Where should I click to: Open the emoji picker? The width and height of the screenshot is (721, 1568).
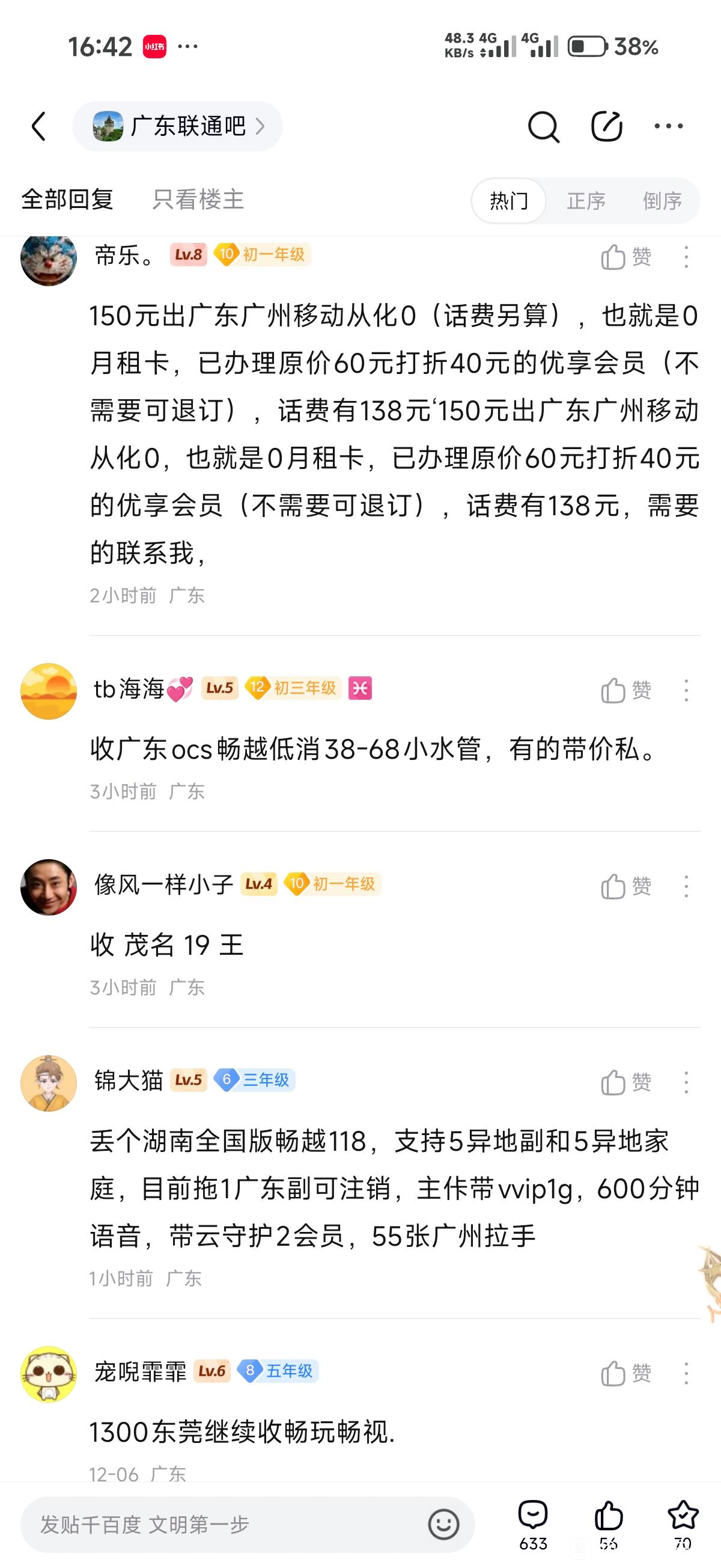(x=443, y=1525)
